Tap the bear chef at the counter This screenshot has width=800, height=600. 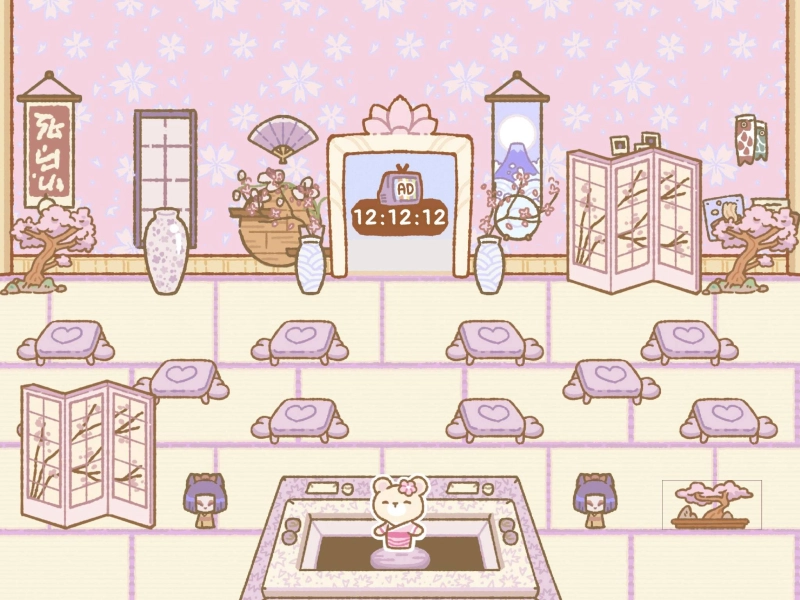tap(399, 512)
